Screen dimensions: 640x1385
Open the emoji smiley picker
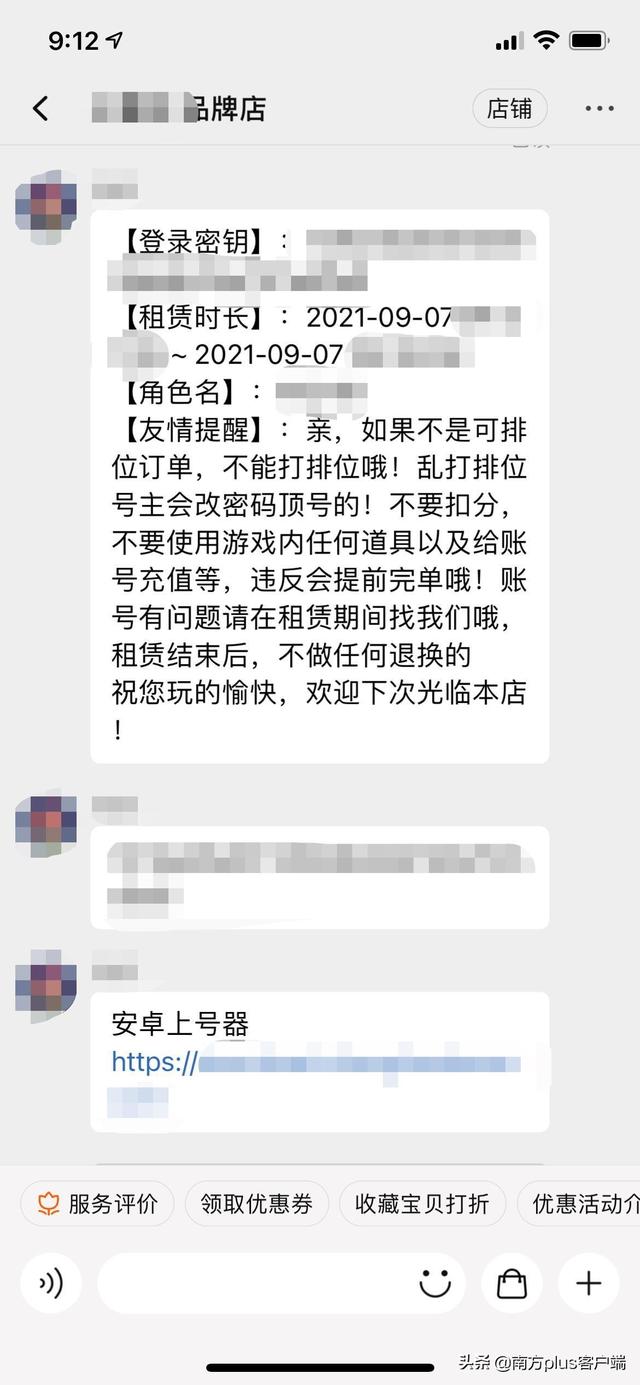pos(435,1283)
